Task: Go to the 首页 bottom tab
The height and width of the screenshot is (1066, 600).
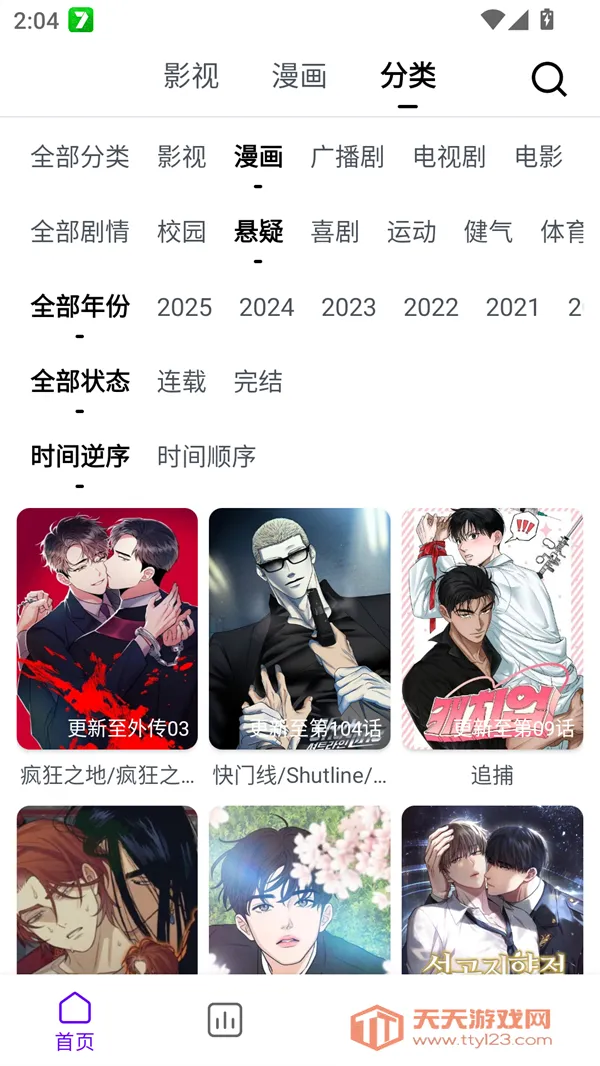Action: tap(75, 1021)
